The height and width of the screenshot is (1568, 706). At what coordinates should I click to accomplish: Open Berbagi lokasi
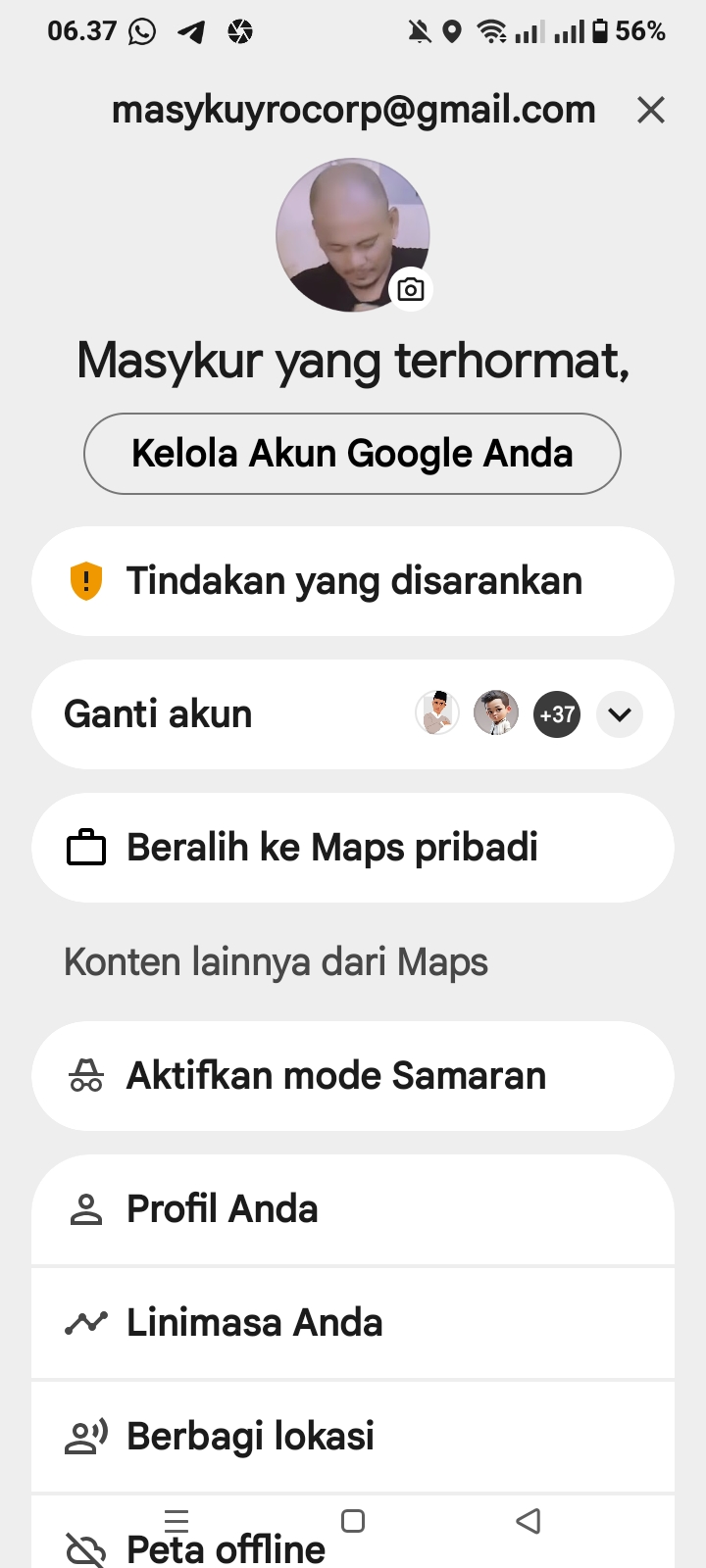coord(352,1437)
